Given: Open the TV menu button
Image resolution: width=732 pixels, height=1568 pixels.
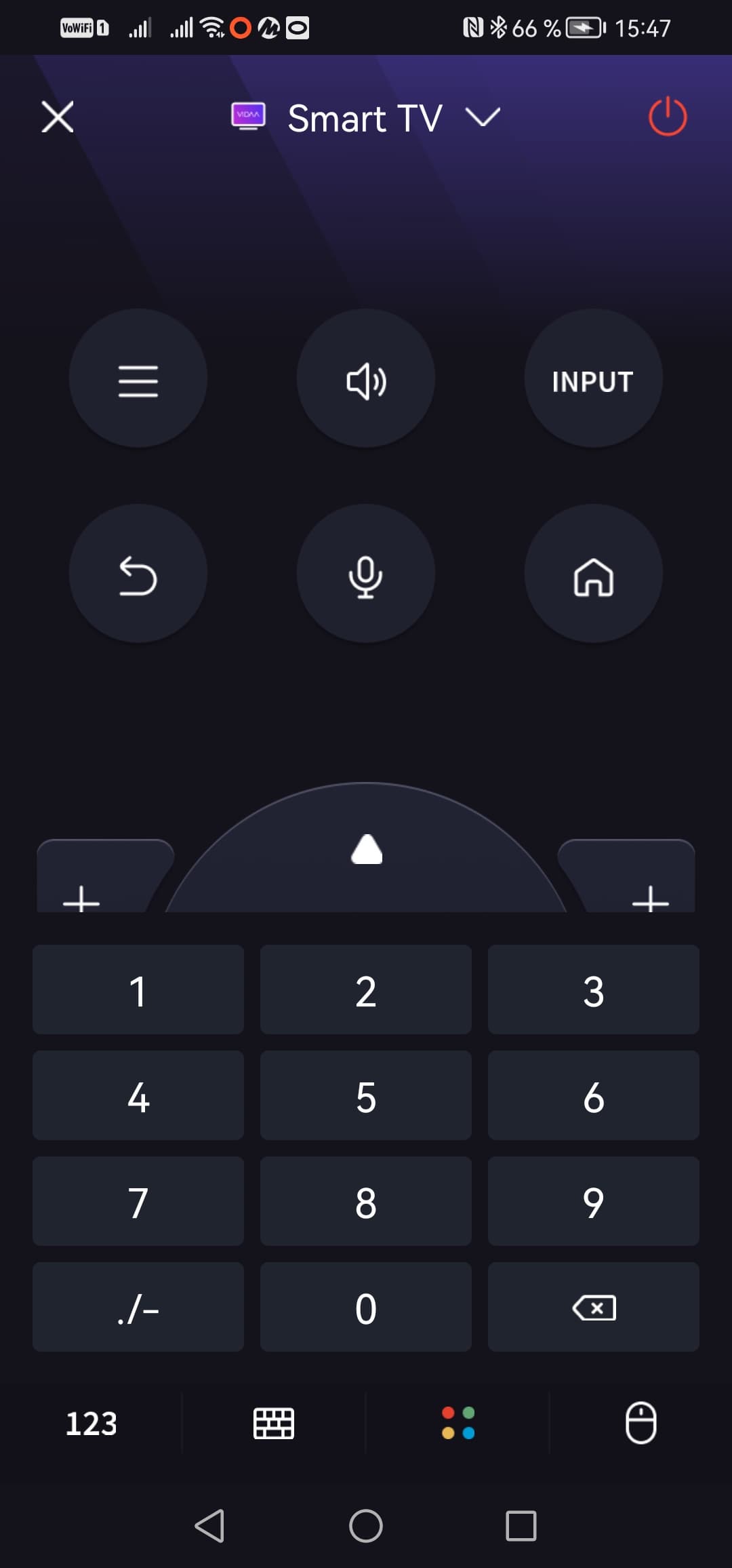Looking at the screenshot, I should click(x=138, y=380).
